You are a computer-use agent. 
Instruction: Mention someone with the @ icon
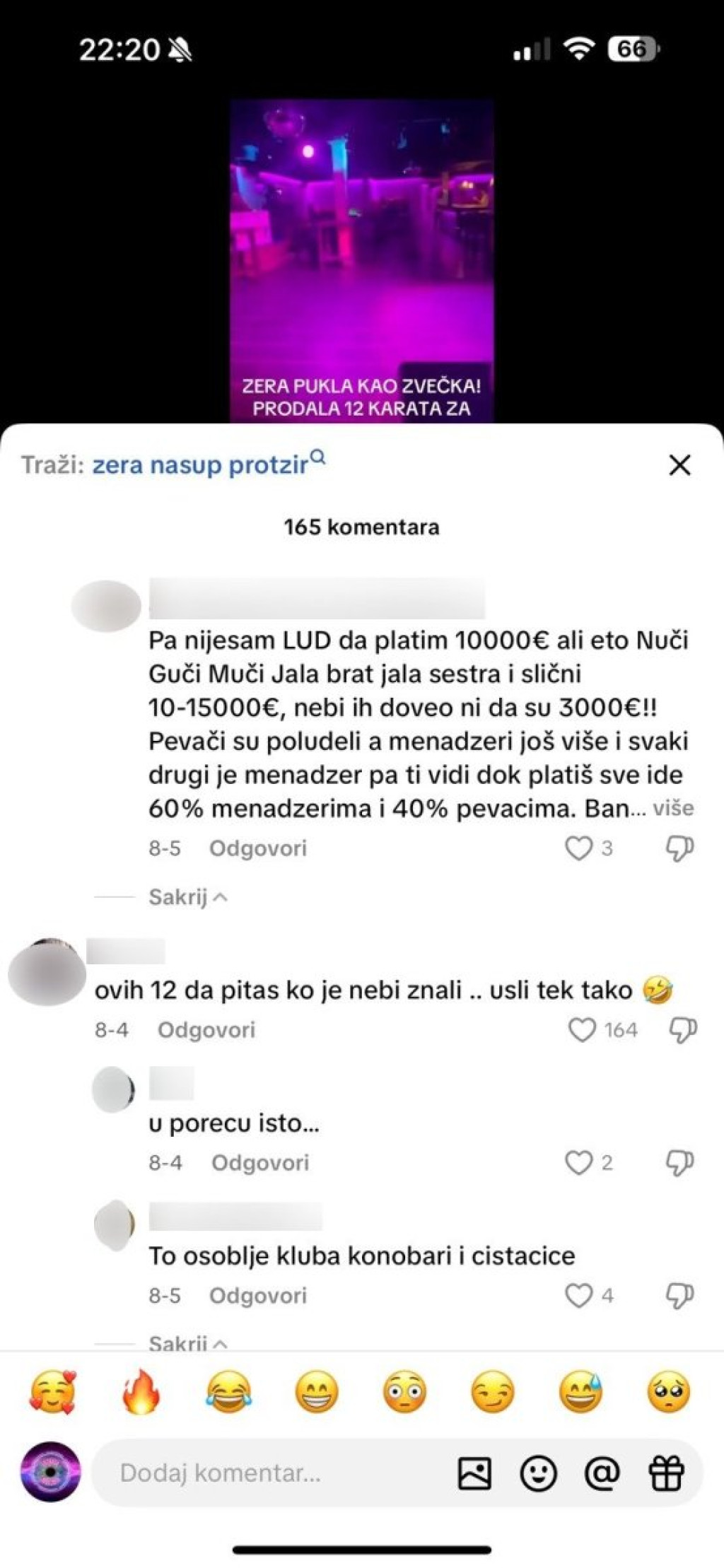pyautogui.click(x=602, y=1473)
